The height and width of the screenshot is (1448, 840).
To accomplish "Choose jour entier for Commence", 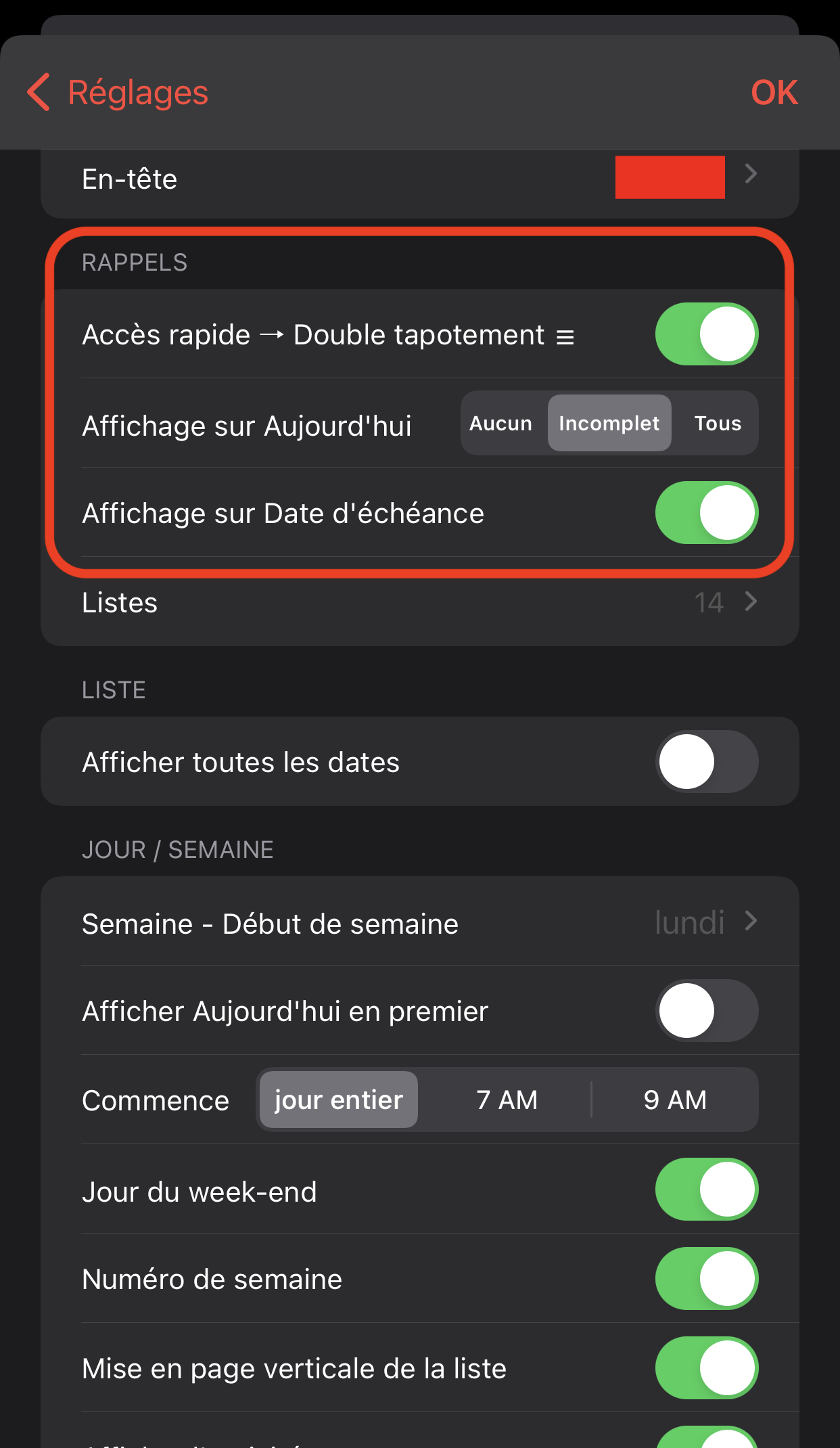I will coord(339,1100).
